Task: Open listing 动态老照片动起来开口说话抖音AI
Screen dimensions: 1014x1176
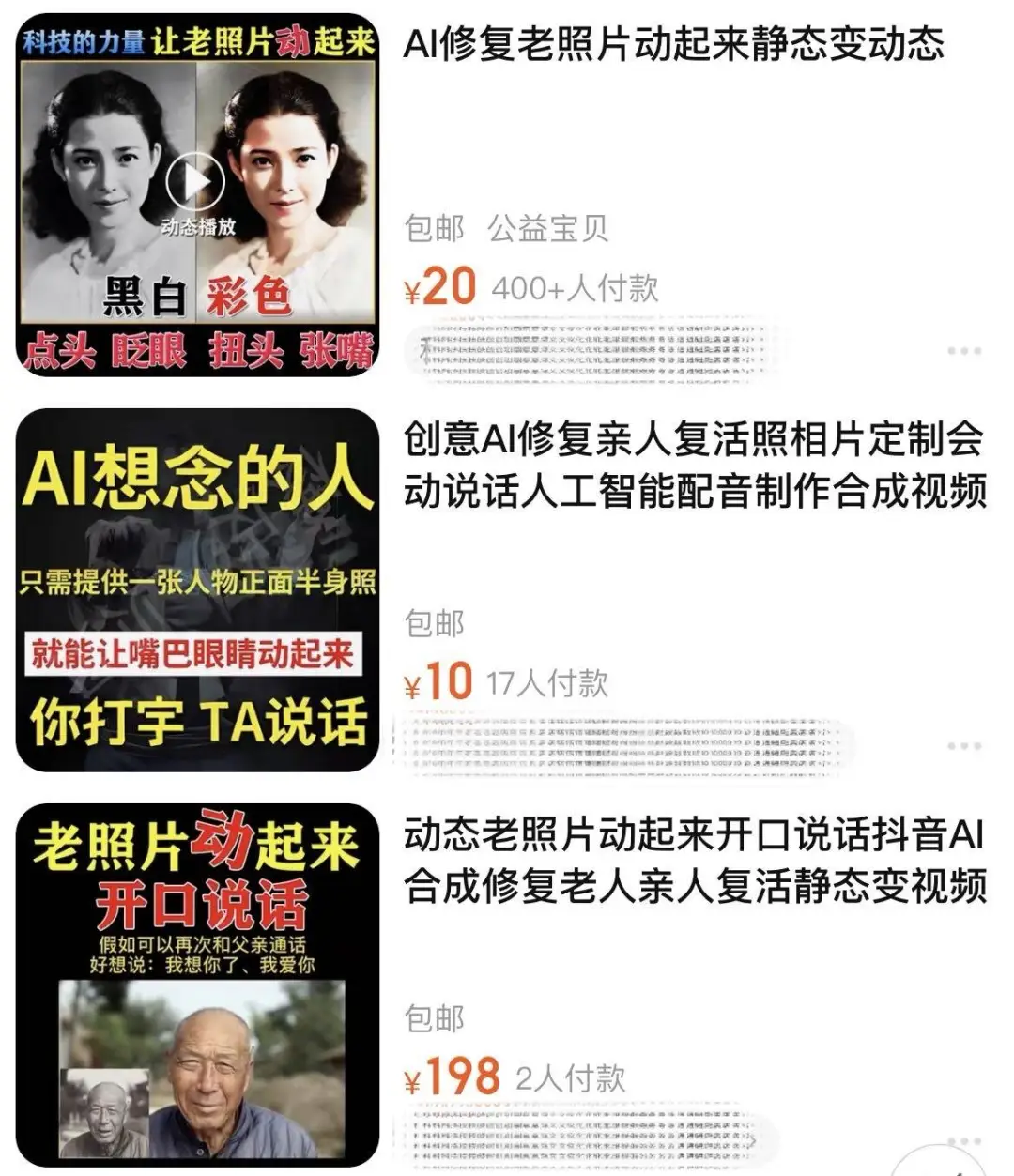Action: pos(695,860)
